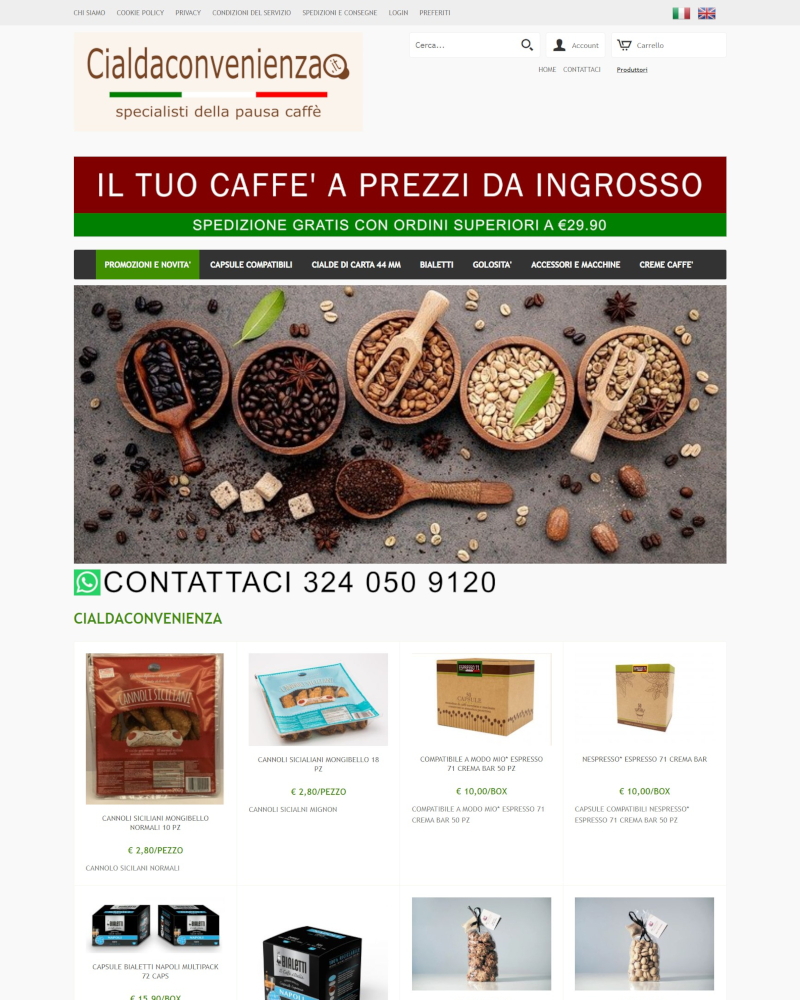Open the Produttori link

[x=632, y=70]
